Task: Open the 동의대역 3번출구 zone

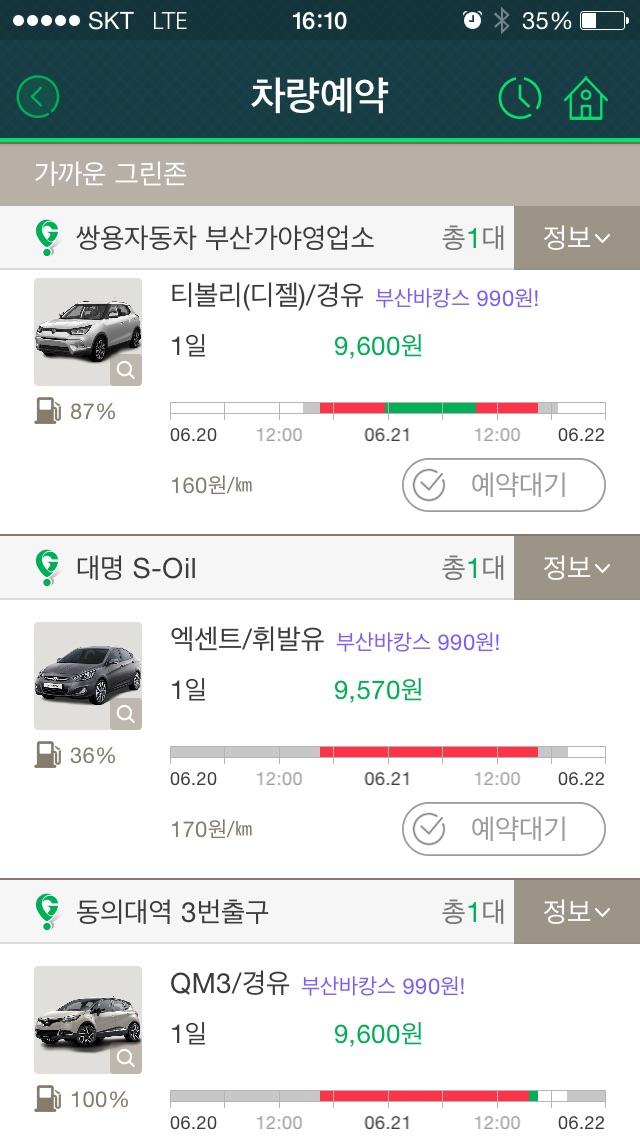Action: pos(172,911)
